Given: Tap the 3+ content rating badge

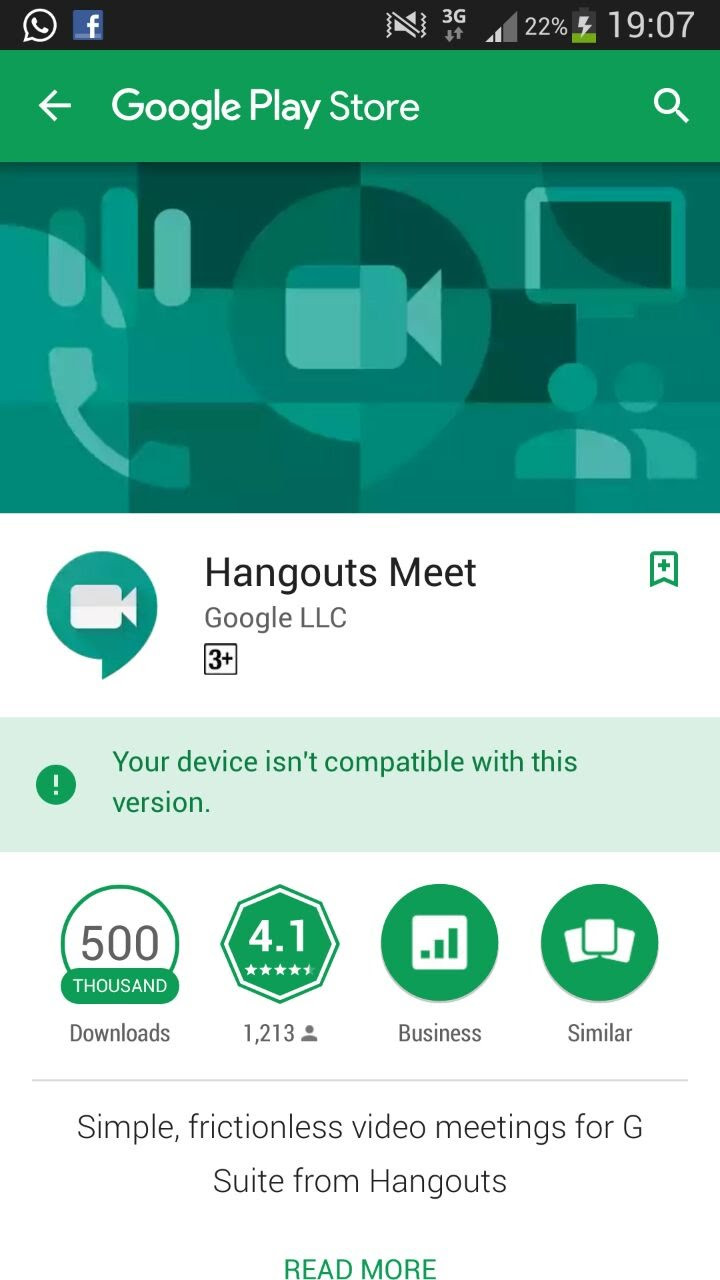Looking at the screenshot, I should 221,660.
